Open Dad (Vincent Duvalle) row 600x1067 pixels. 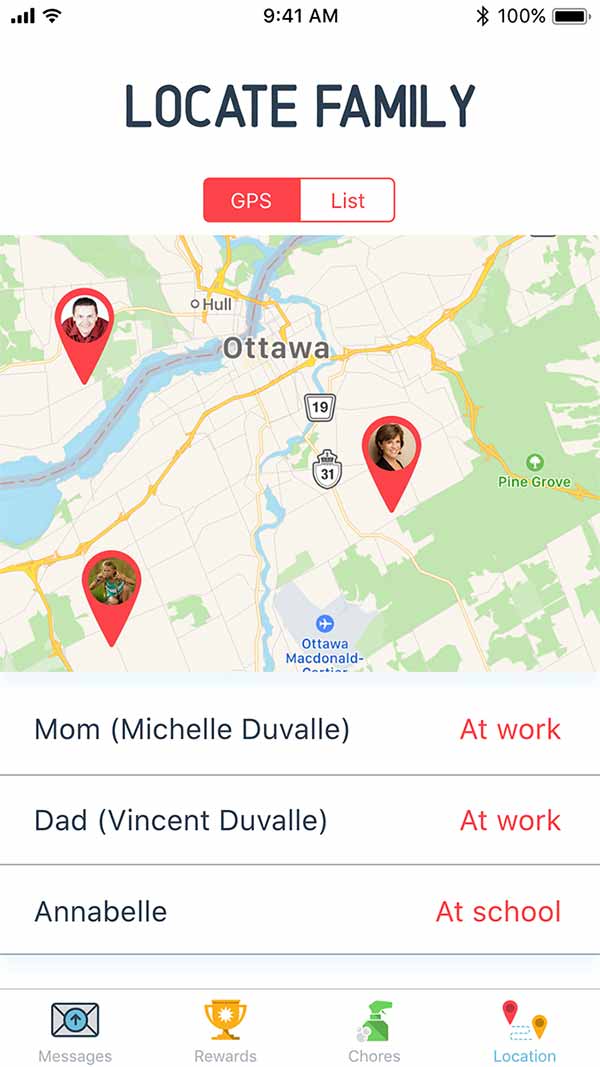coord(300,821)
